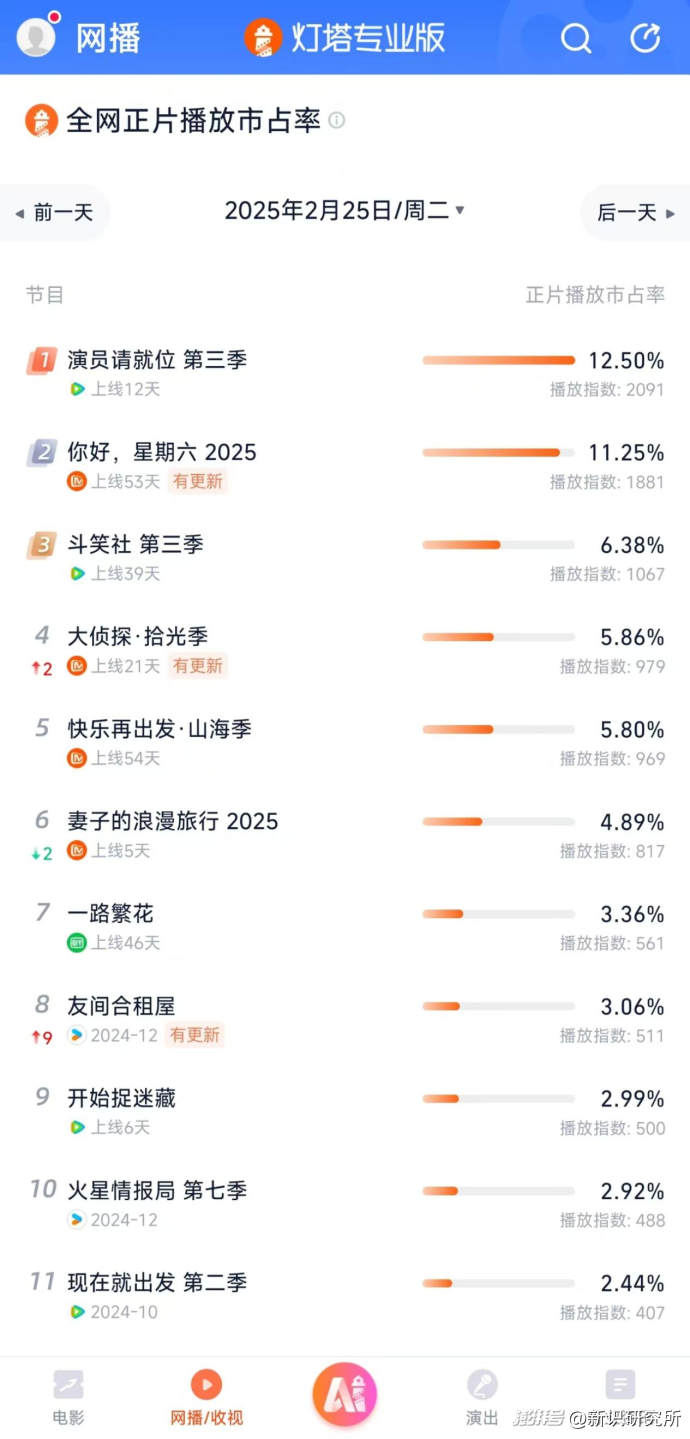Open 一路繁花 details
The height and width of the screenshot is (1439, 690).
(110, 913)
